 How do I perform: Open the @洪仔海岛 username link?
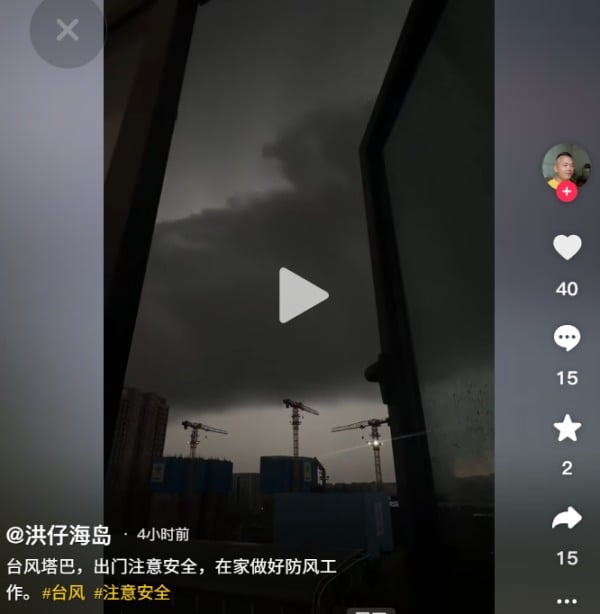(59, 535)
